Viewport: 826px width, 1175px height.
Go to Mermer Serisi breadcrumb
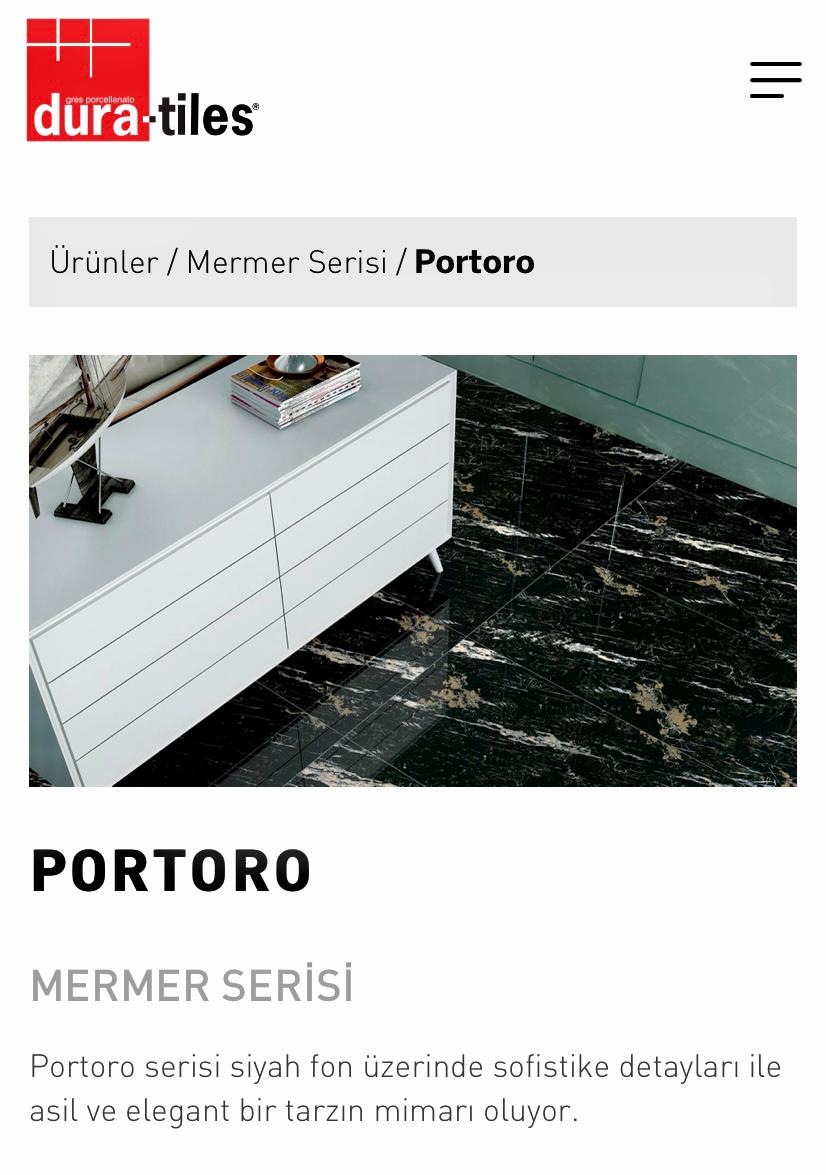(286, 262)
